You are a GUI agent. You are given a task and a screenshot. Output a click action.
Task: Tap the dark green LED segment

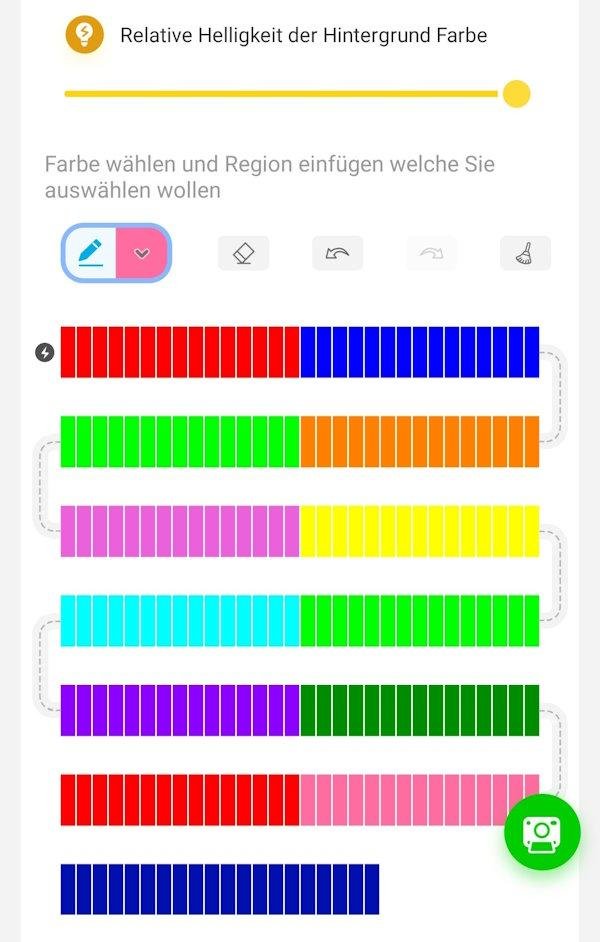pos(419,710)
